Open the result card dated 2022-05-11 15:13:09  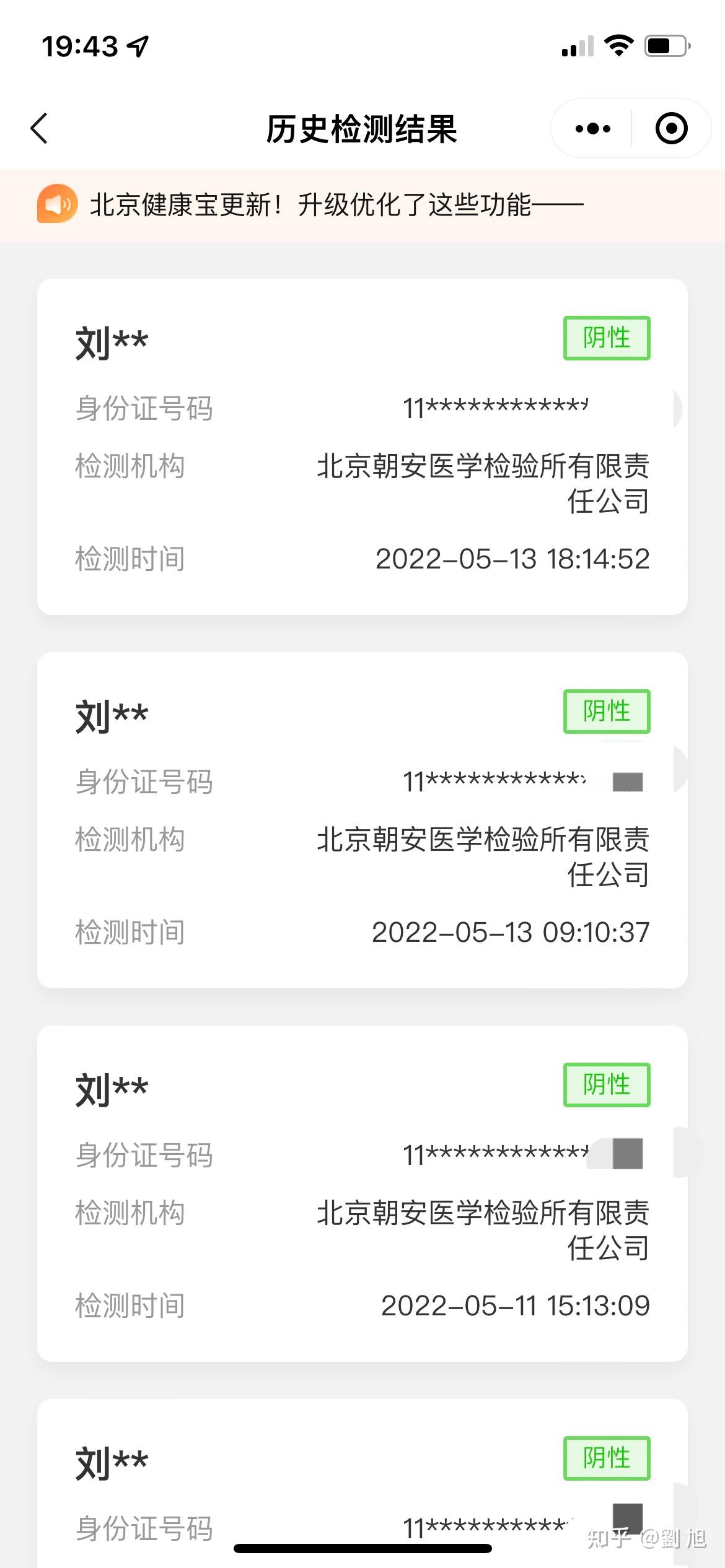(x=362, y=1193)
